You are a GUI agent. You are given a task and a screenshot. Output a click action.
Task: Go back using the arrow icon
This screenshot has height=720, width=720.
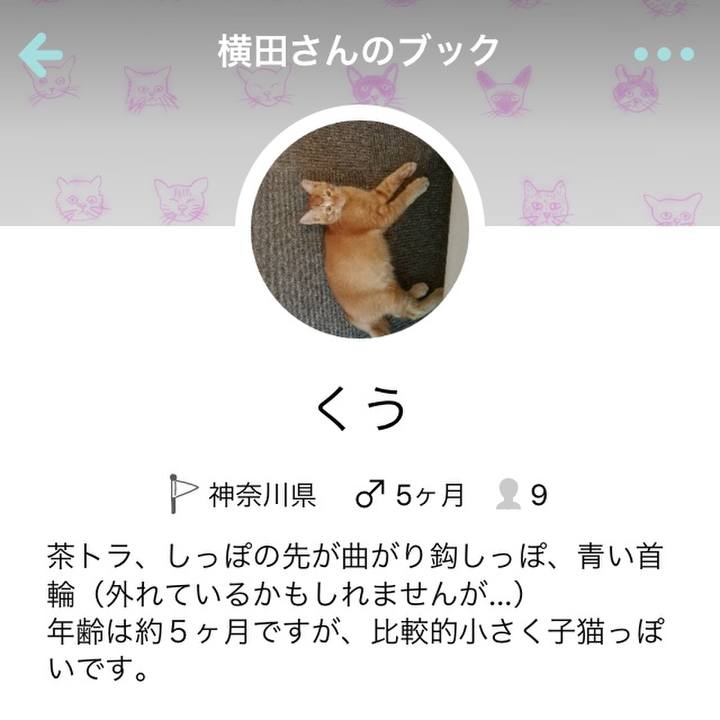tap(41, 53)
